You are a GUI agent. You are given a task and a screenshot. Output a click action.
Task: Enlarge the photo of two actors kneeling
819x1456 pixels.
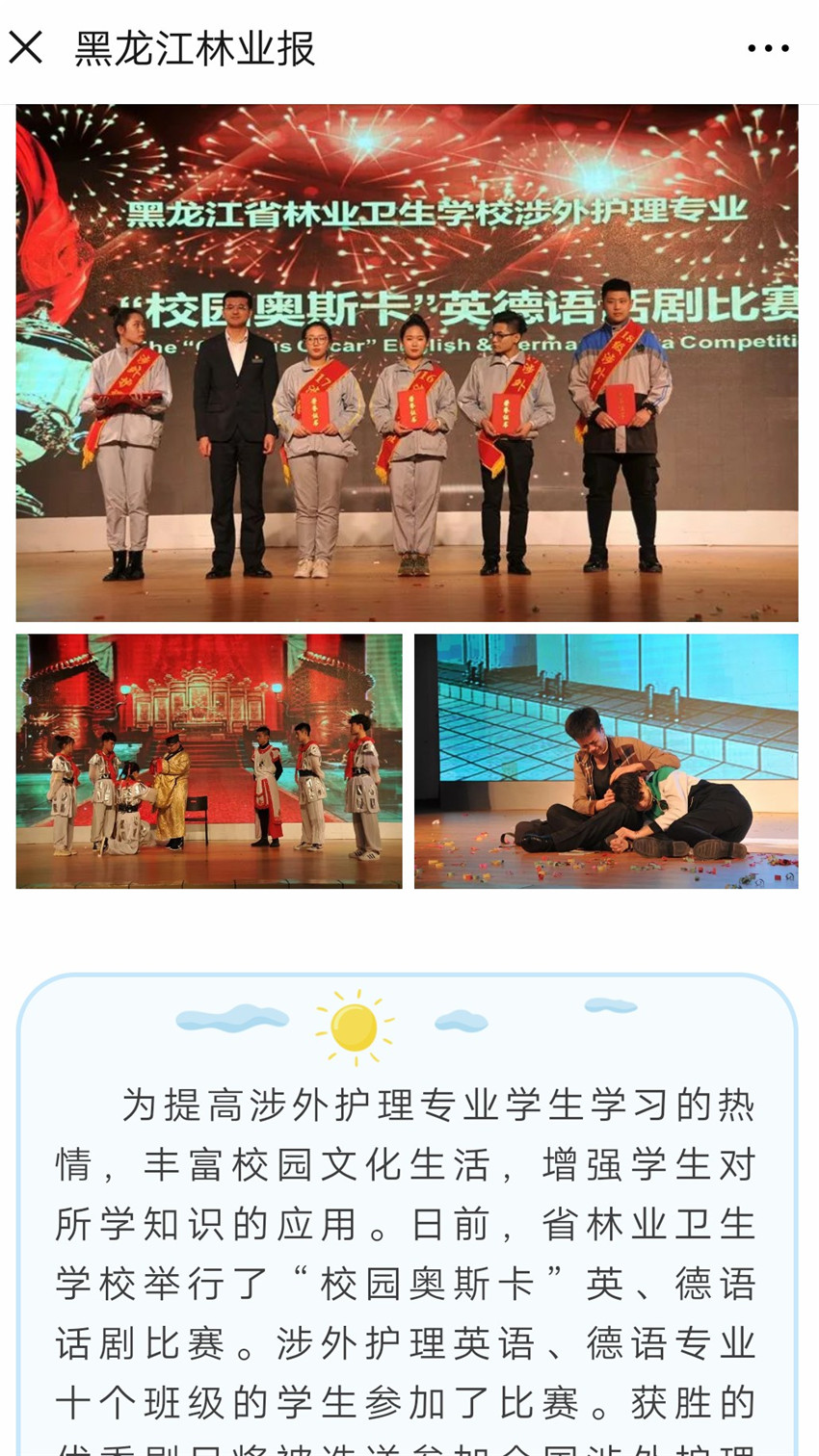[606, 761]
